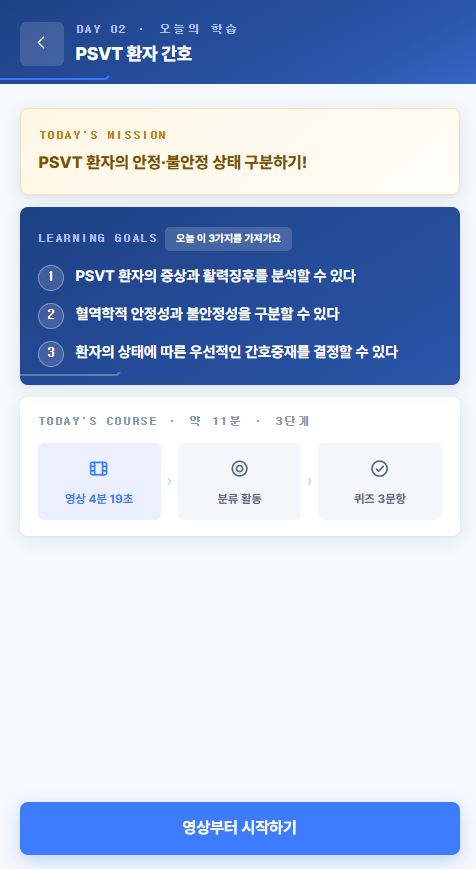This screenshot has width=476, height=869.
Task: Open the 영상 4분 19초 course step
Action: coord(100,481)
